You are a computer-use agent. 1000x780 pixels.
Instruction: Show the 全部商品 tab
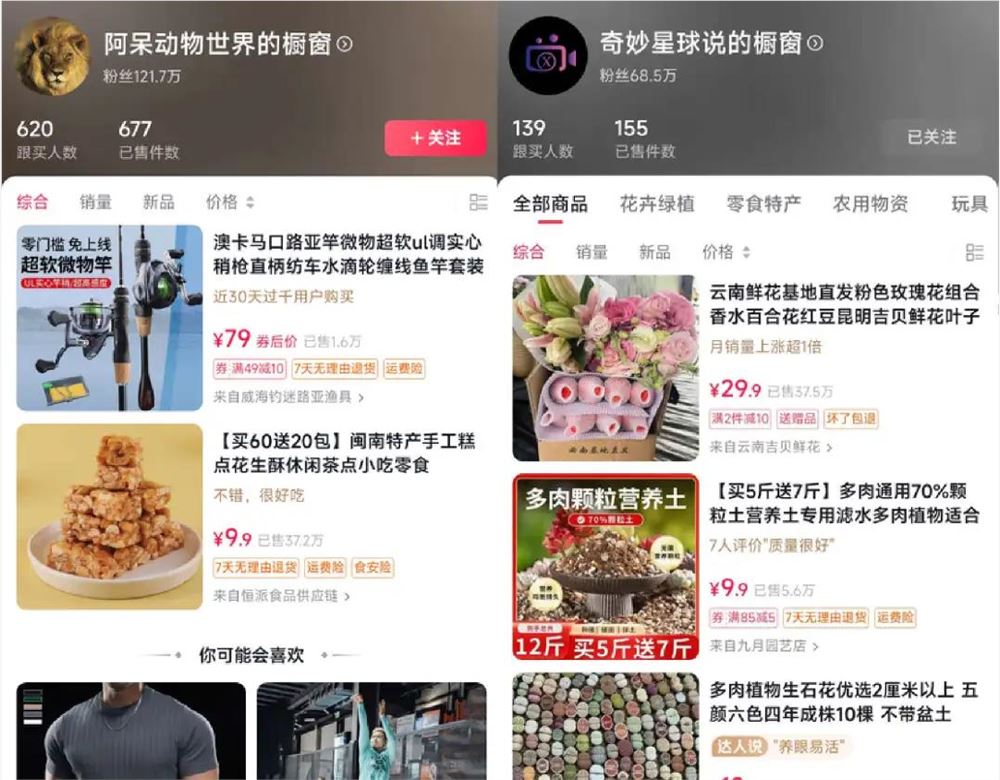click(x=550, y=204)
